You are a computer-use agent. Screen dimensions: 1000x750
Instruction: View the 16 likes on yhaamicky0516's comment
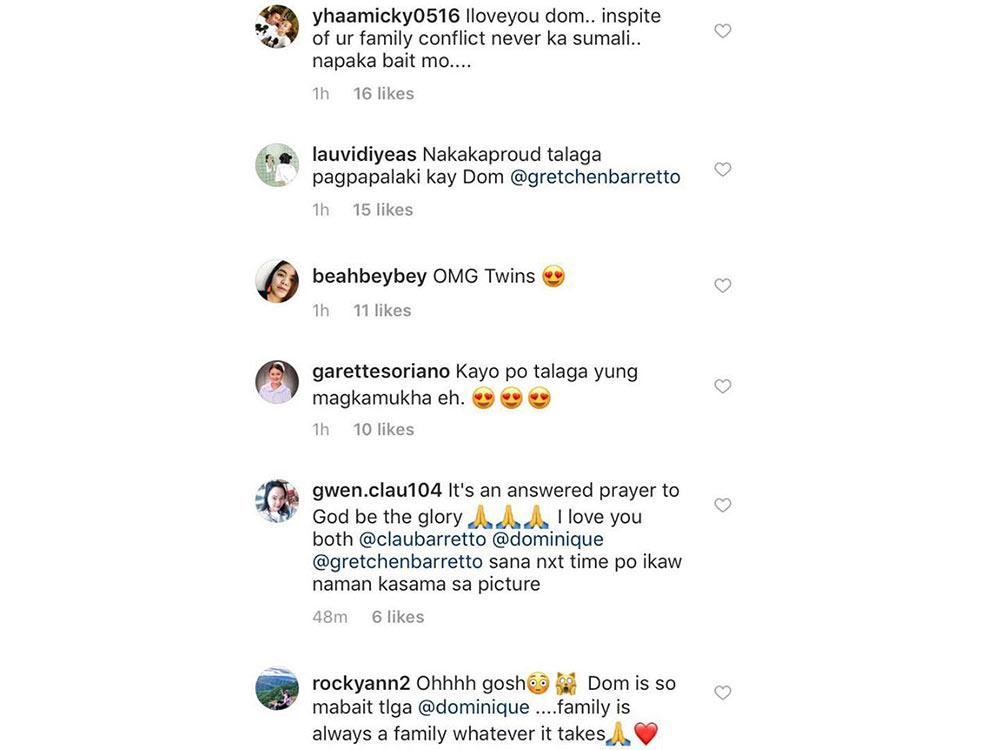coord(383,93)
